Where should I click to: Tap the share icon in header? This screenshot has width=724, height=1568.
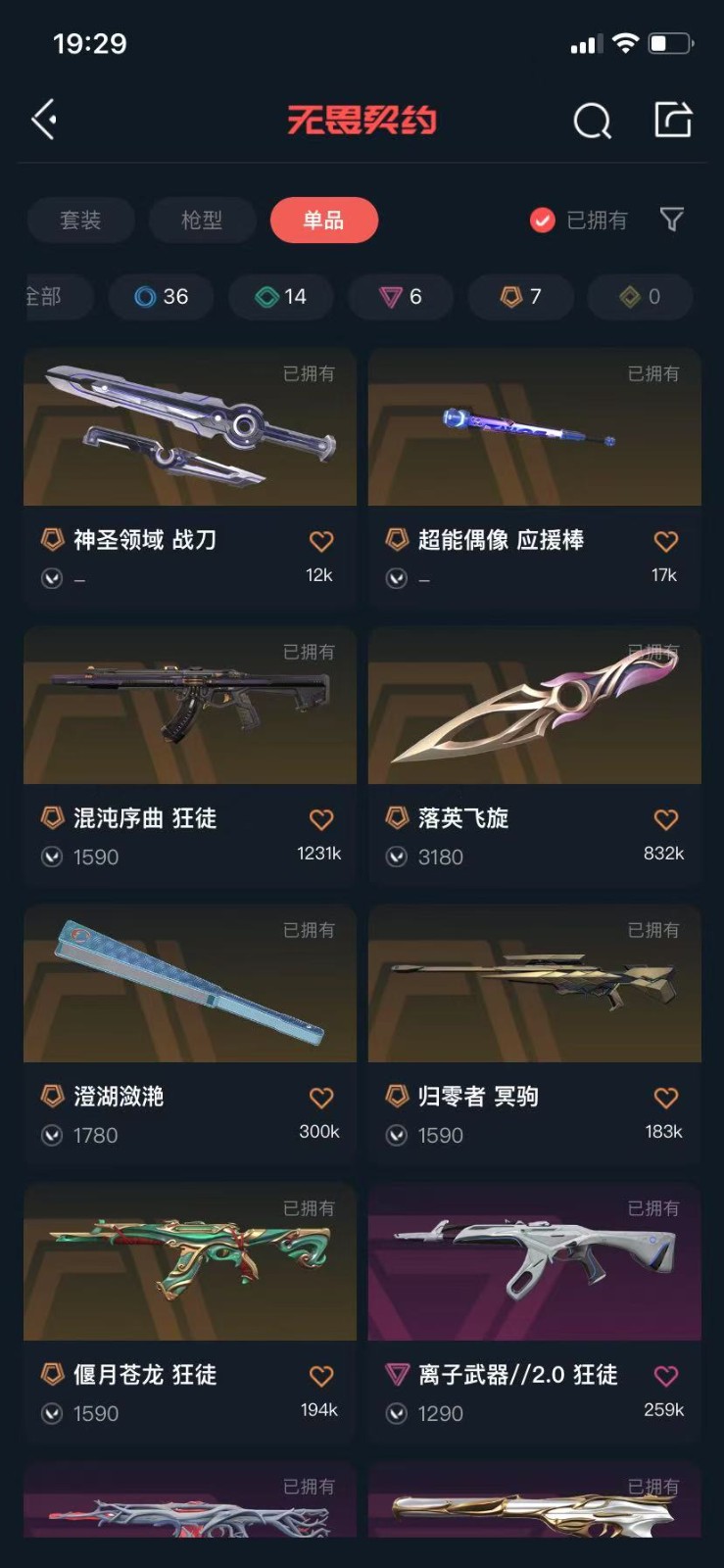tap(673, 120)
